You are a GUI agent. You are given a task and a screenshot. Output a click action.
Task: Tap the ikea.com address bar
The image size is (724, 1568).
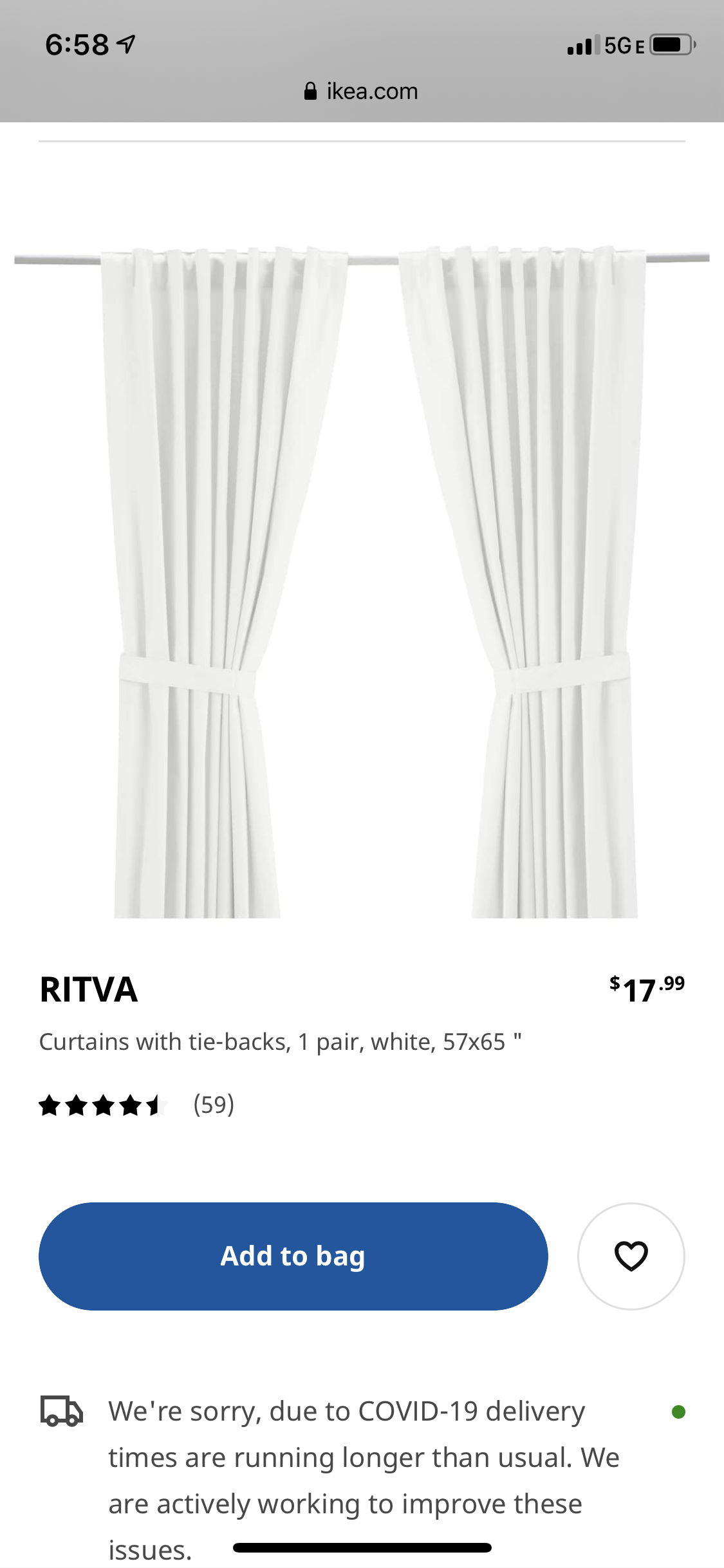[x=362, y=91]
